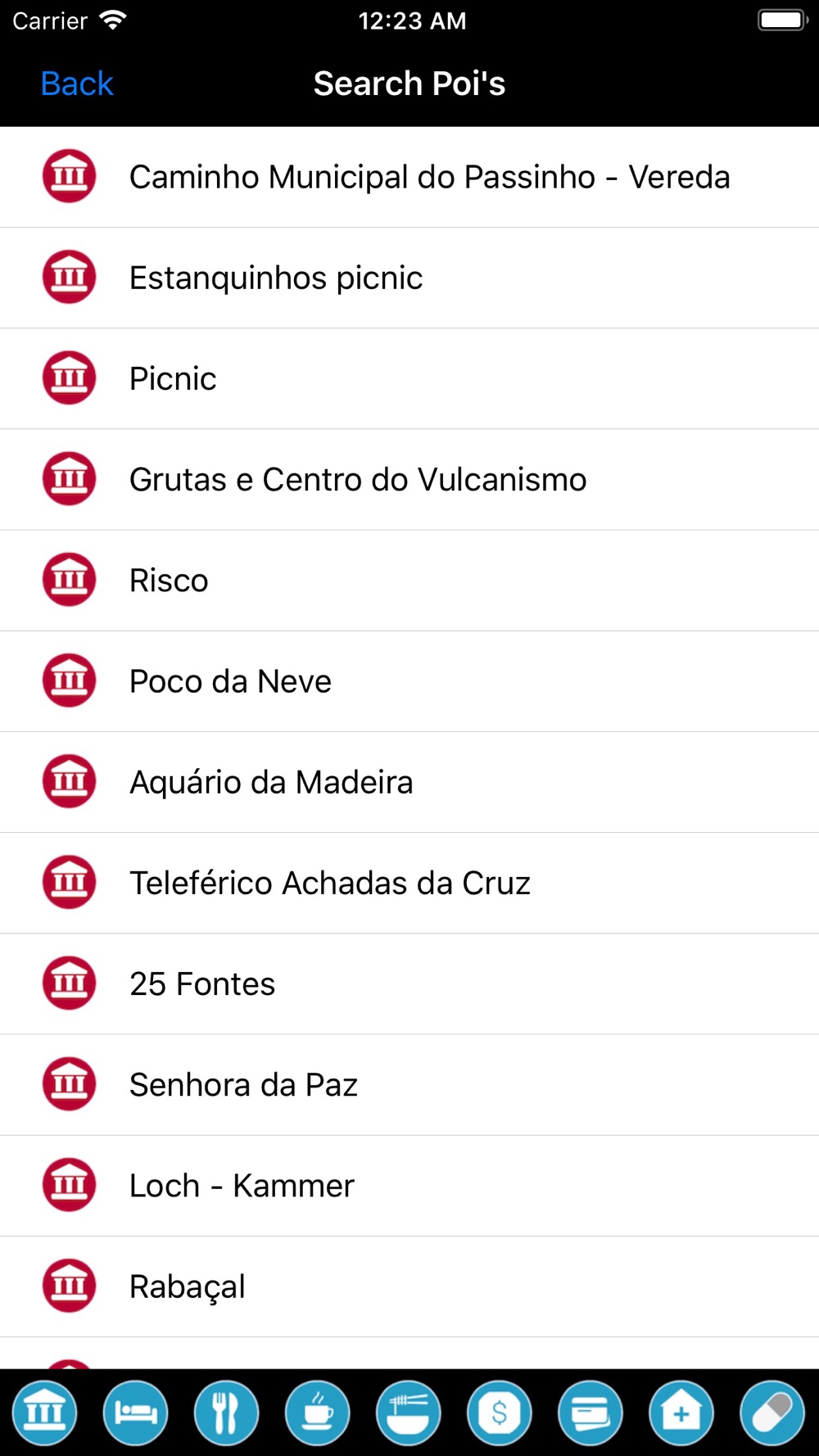Filter by the noodle bowl icon
Image resolution: width=819 pixels, height=1456 pixels.
pyautogui.click(x=409, y=1412)
